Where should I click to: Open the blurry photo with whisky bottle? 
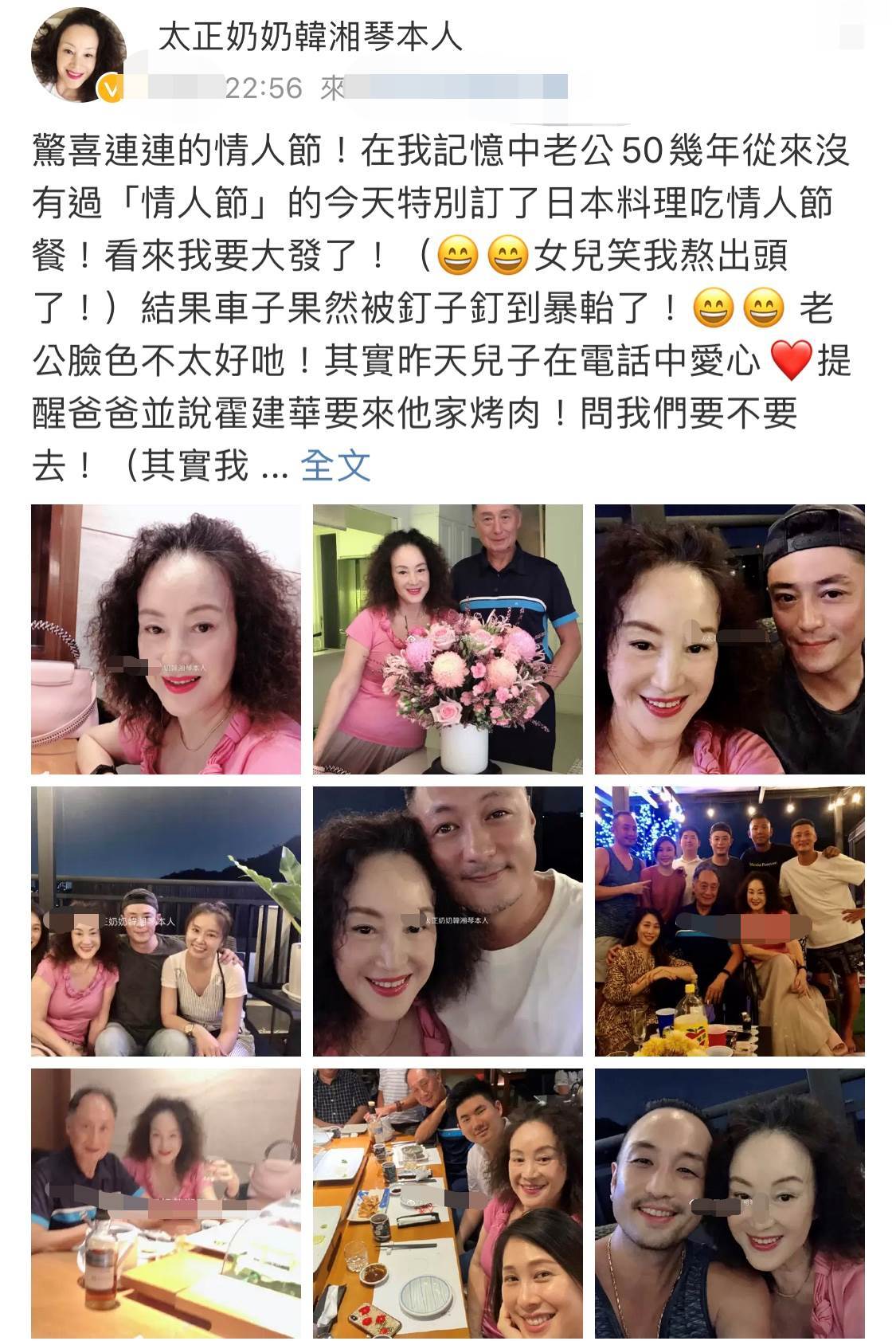click(166, 1203)
